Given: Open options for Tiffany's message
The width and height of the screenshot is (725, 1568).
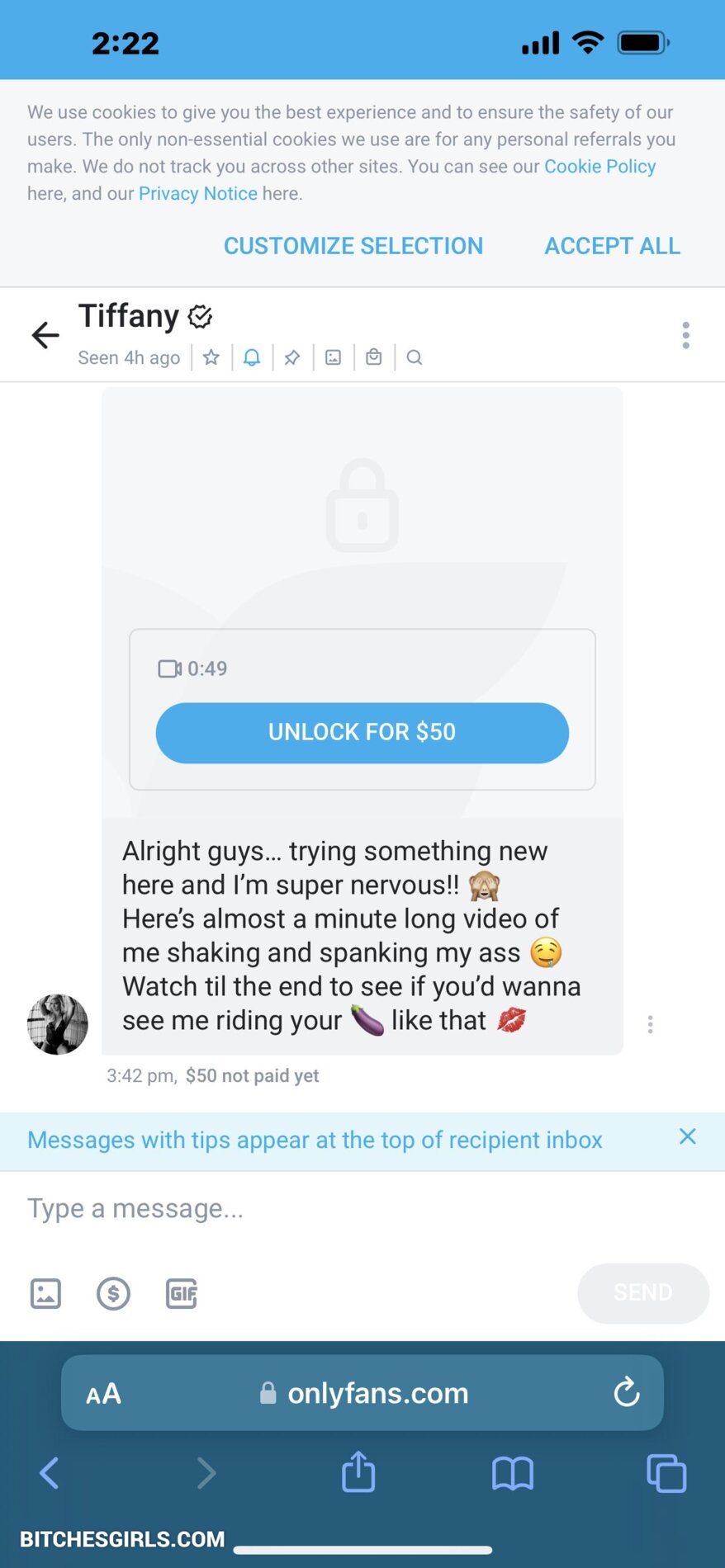Looking at the screenshot, I should click(x=651, y=1024).
